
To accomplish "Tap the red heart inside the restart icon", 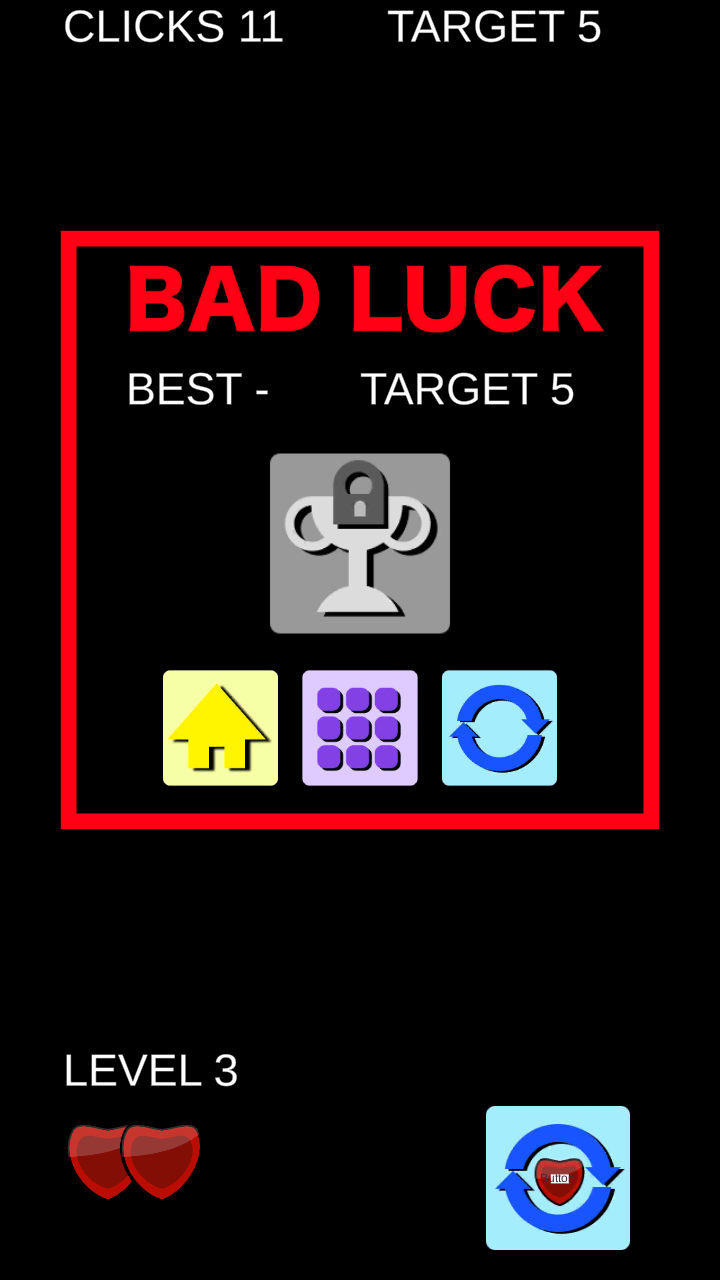I will point(557,1182).
